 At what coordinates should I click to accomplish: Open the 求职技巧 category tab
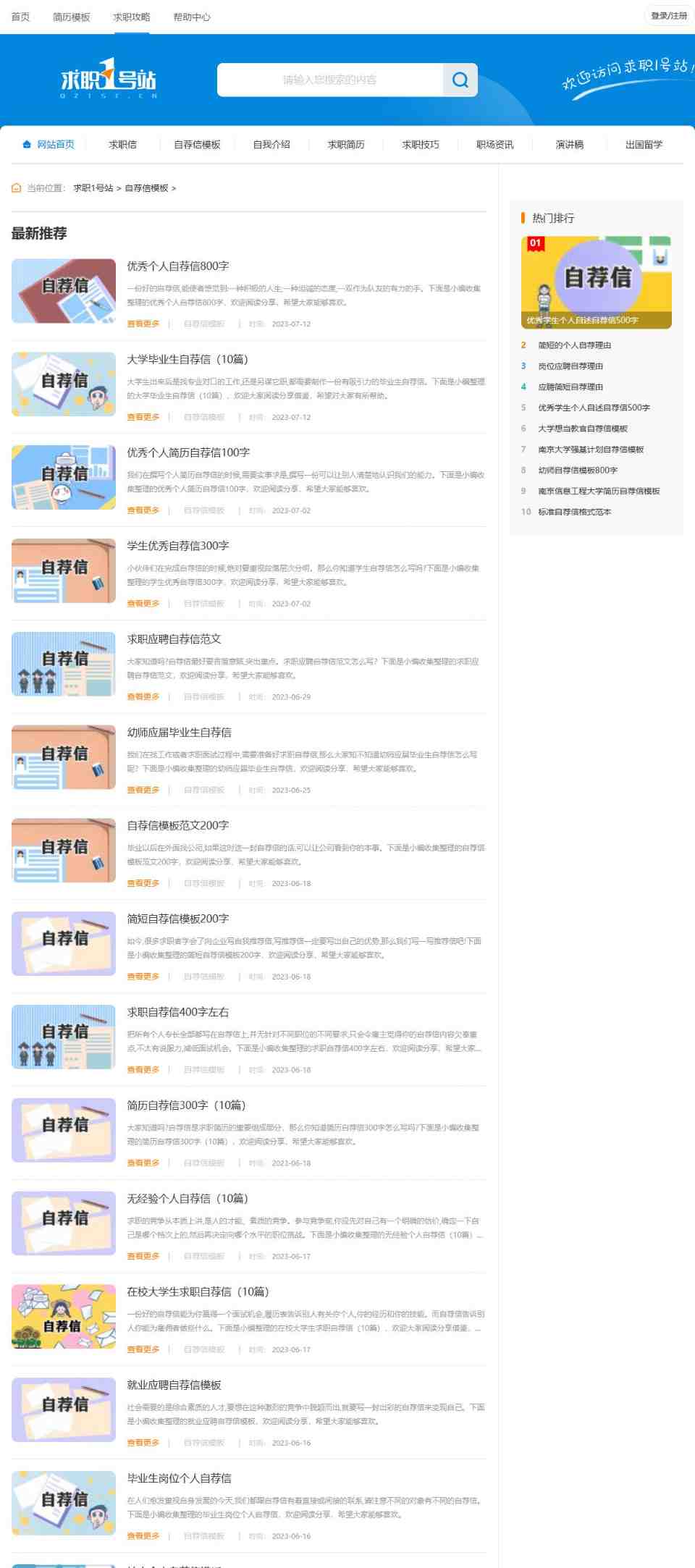tap(421, 145)
